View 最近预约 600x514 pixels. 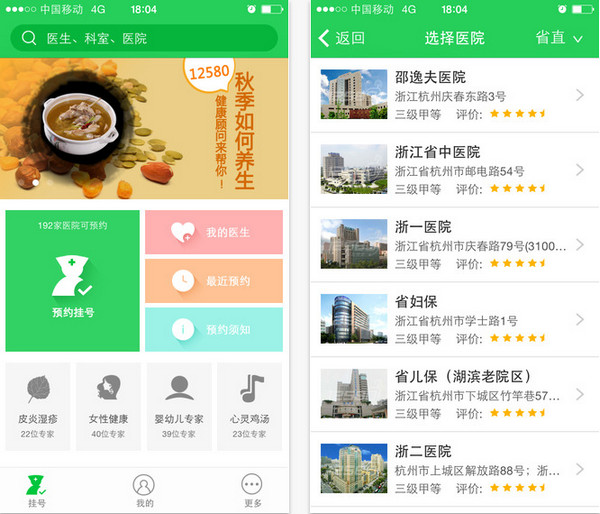click(214, 281)
